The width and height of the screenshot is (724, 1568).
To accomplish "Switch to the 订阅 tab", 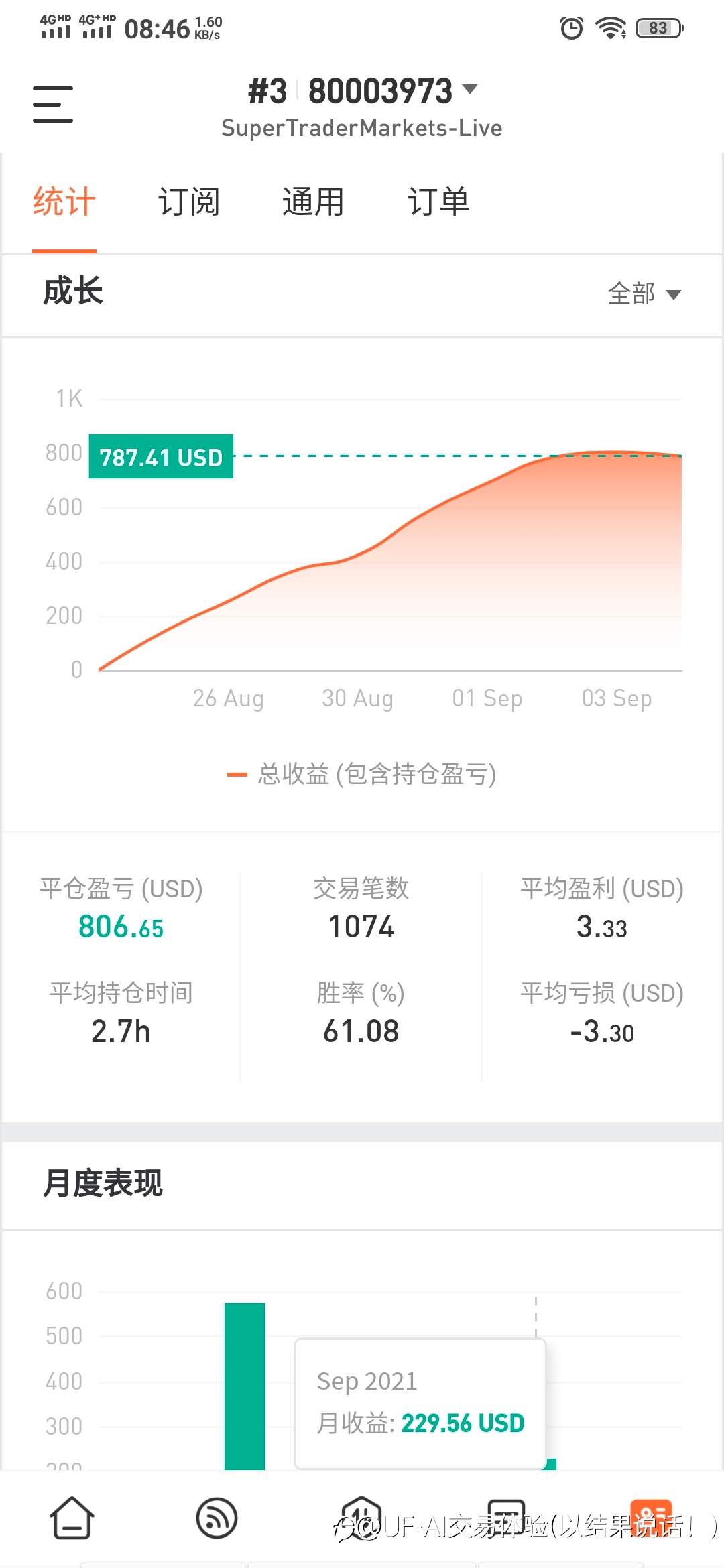I will pos(189,202).
